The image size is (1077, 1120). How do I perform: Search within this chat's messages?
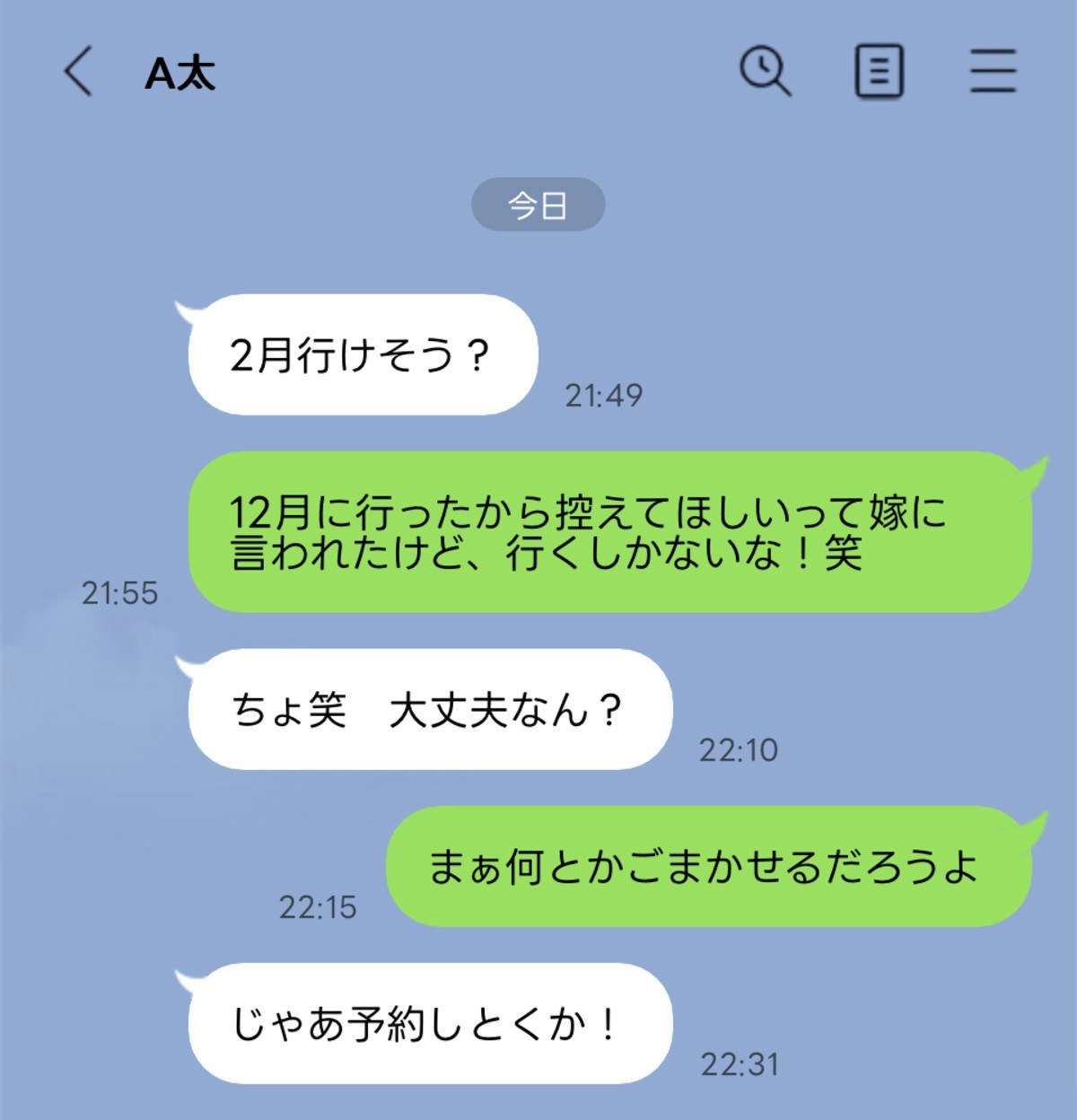click(765, 71)
